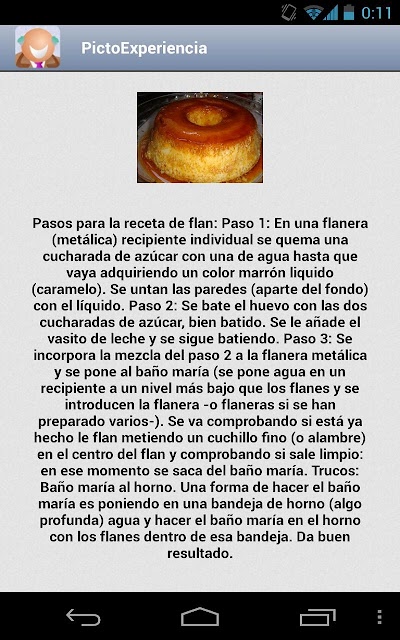
Task: Show recent apps
Action: pyautogui.click(x=318, y=617)
